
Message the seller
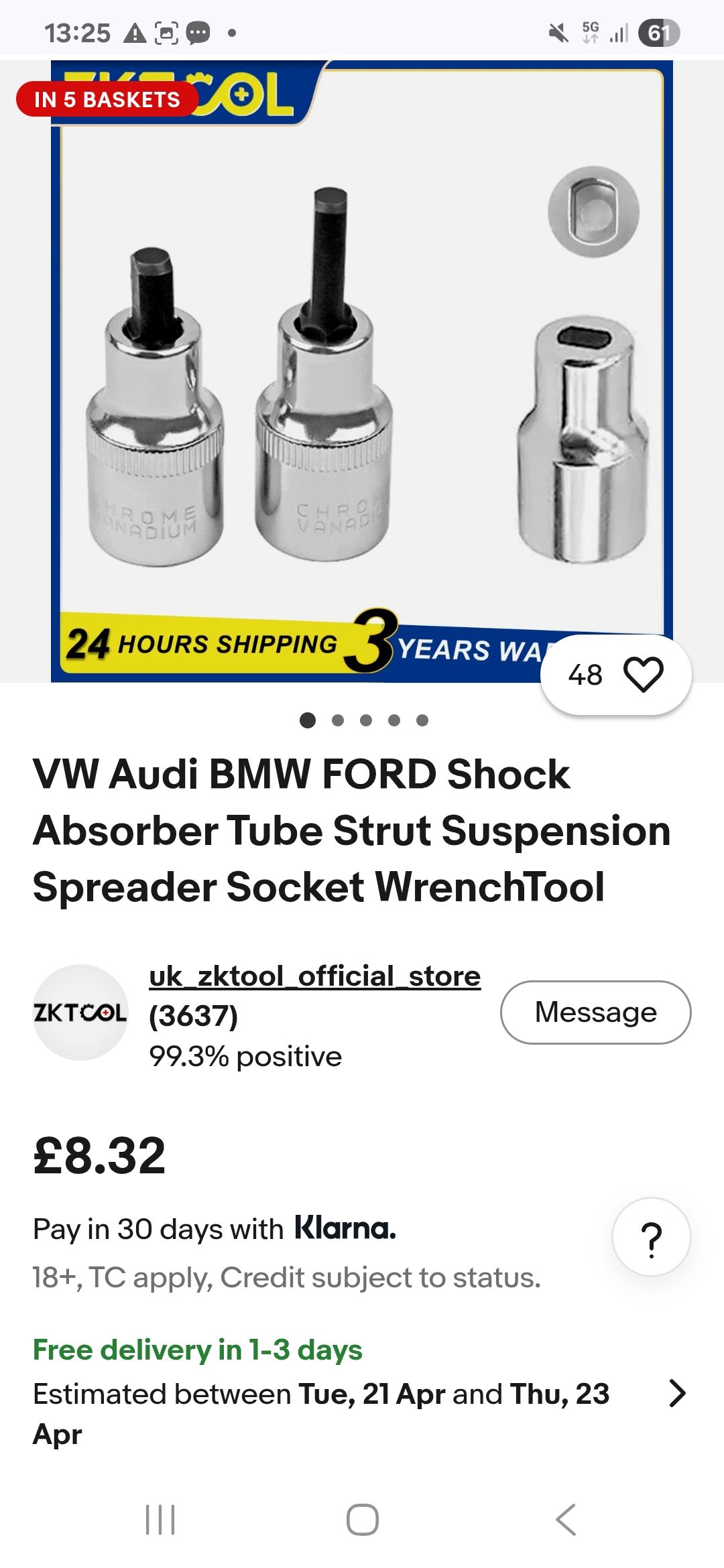(595, 1012)
